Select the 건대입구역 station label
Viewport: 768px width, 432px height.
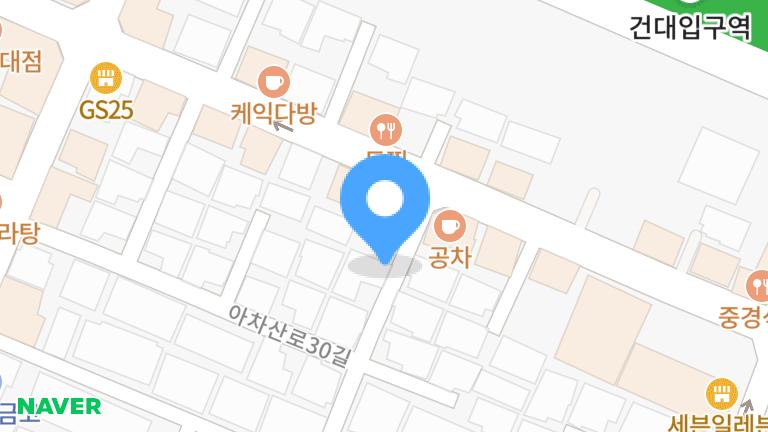tap(690, 27)
